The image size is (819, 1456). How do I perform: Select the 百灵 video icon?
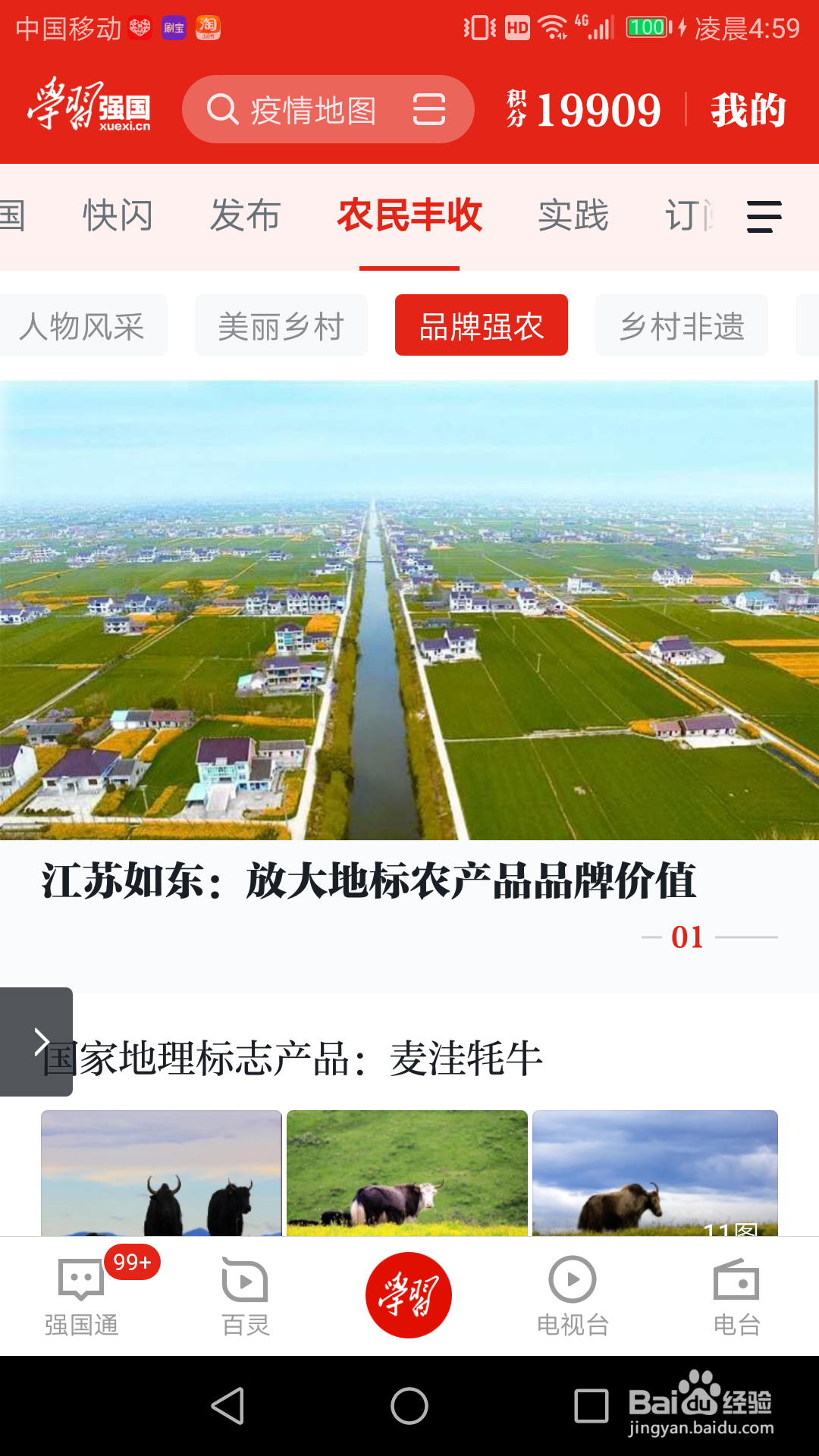click(244, 1293)
